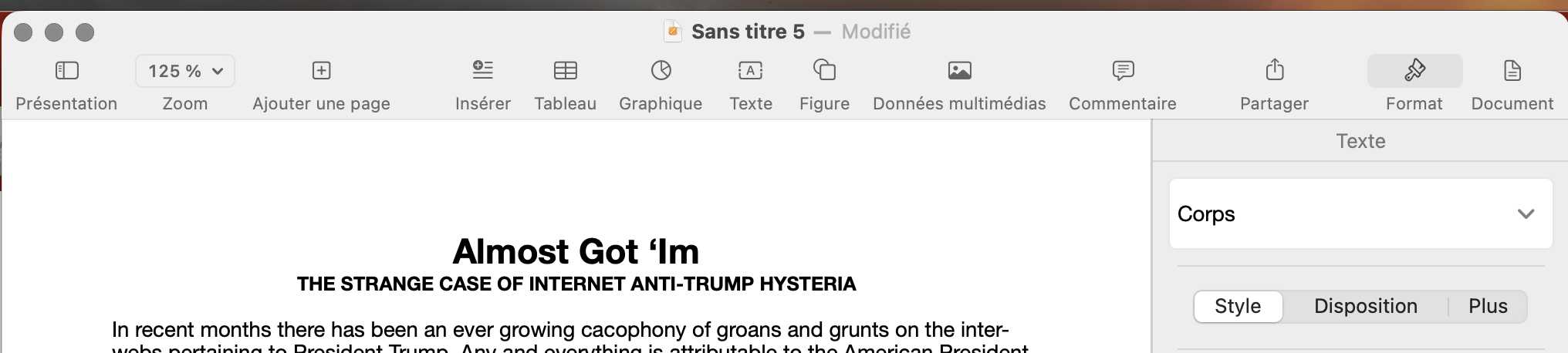Insert a Tableau
This screenshot has height=353, width=1568.
565,71
